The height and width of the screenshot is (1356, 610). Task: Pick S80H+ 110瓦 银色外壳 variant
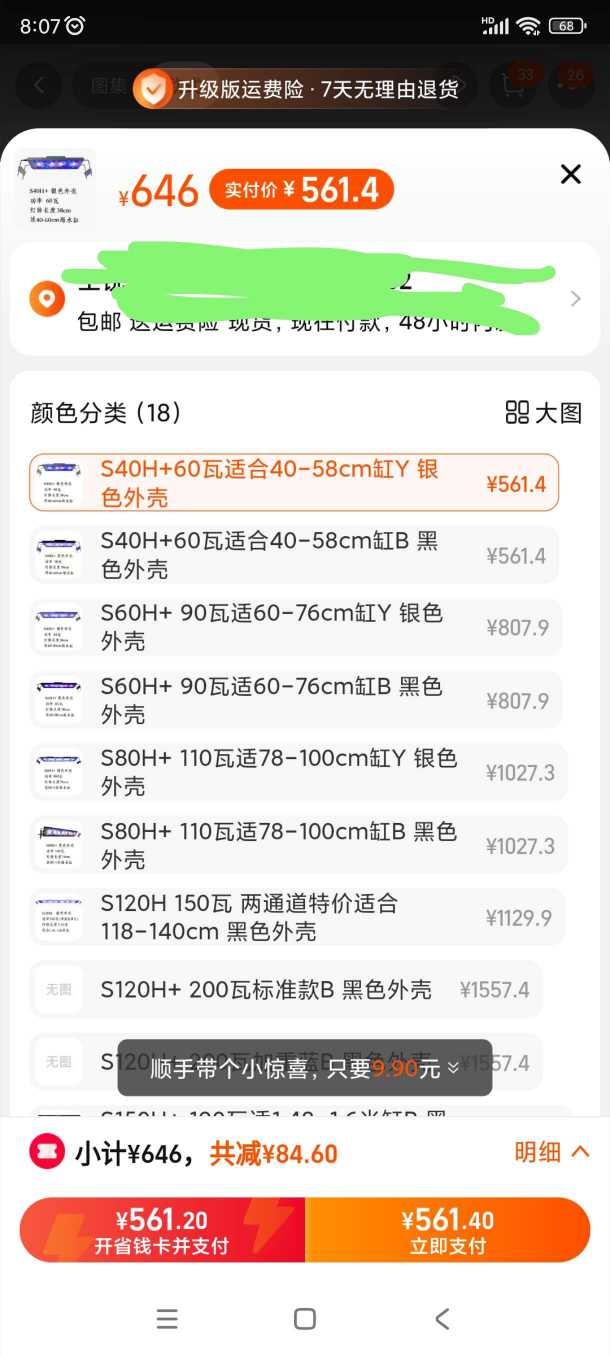point(294,773)
